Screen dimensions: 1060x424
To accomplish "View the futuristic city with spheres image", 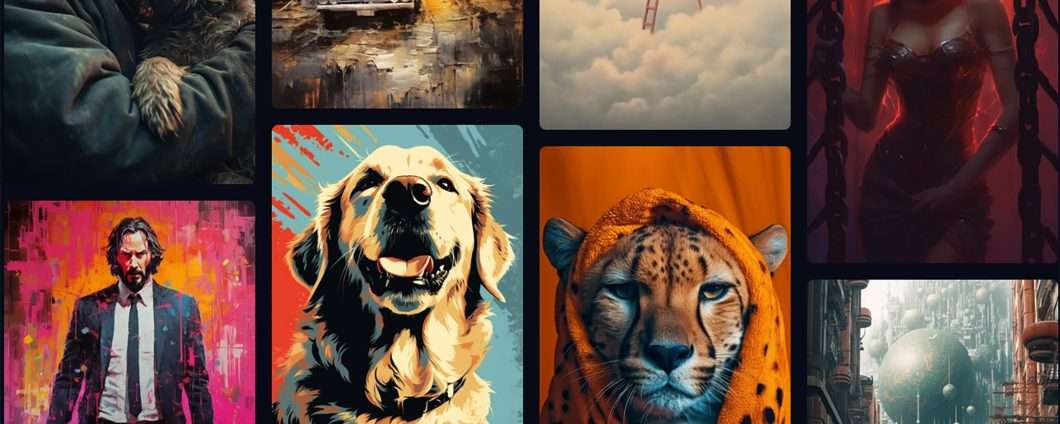I will tap(933, 351).
